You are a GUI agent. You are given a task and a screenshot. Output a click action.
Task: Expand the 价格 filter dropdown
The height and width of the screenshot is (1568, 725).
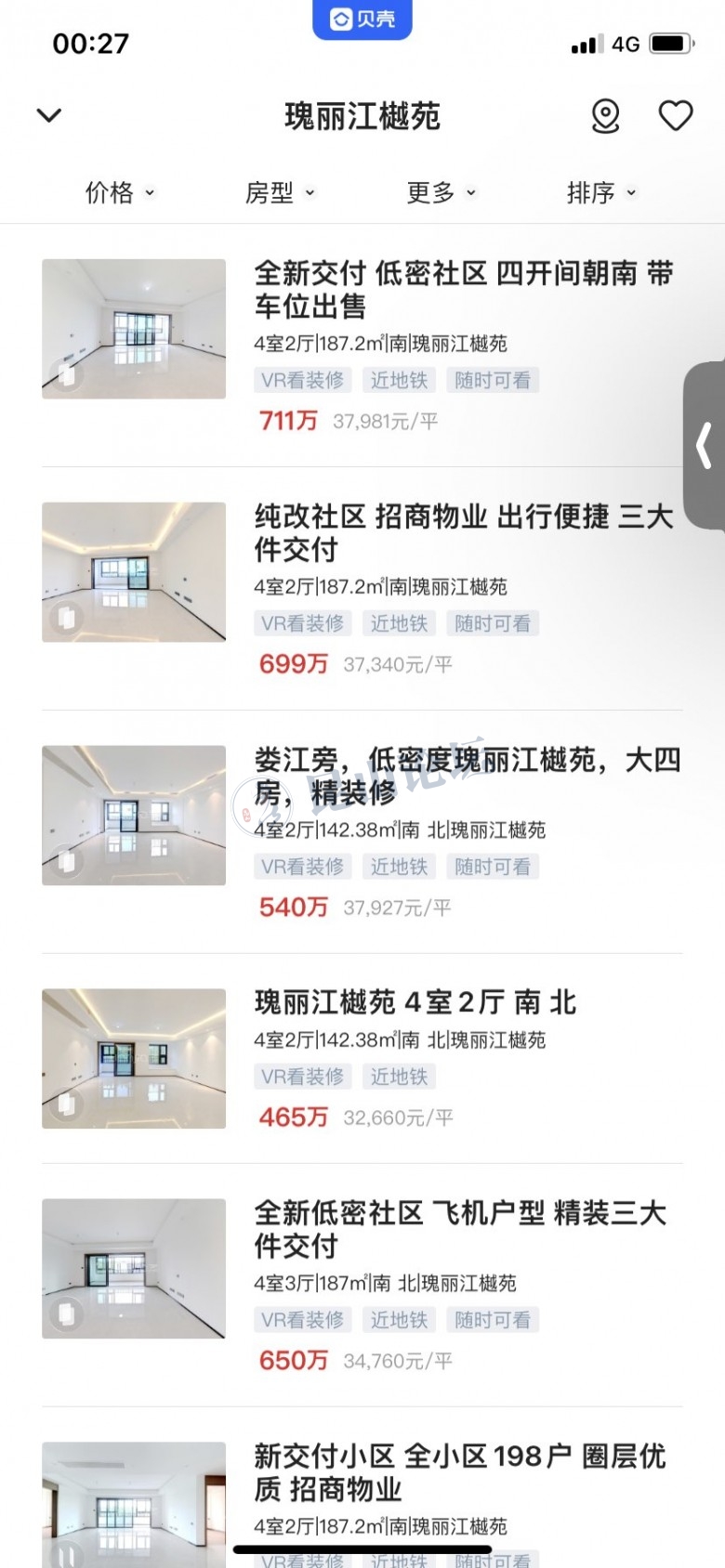pyautogui.click(x=119, y=192)
